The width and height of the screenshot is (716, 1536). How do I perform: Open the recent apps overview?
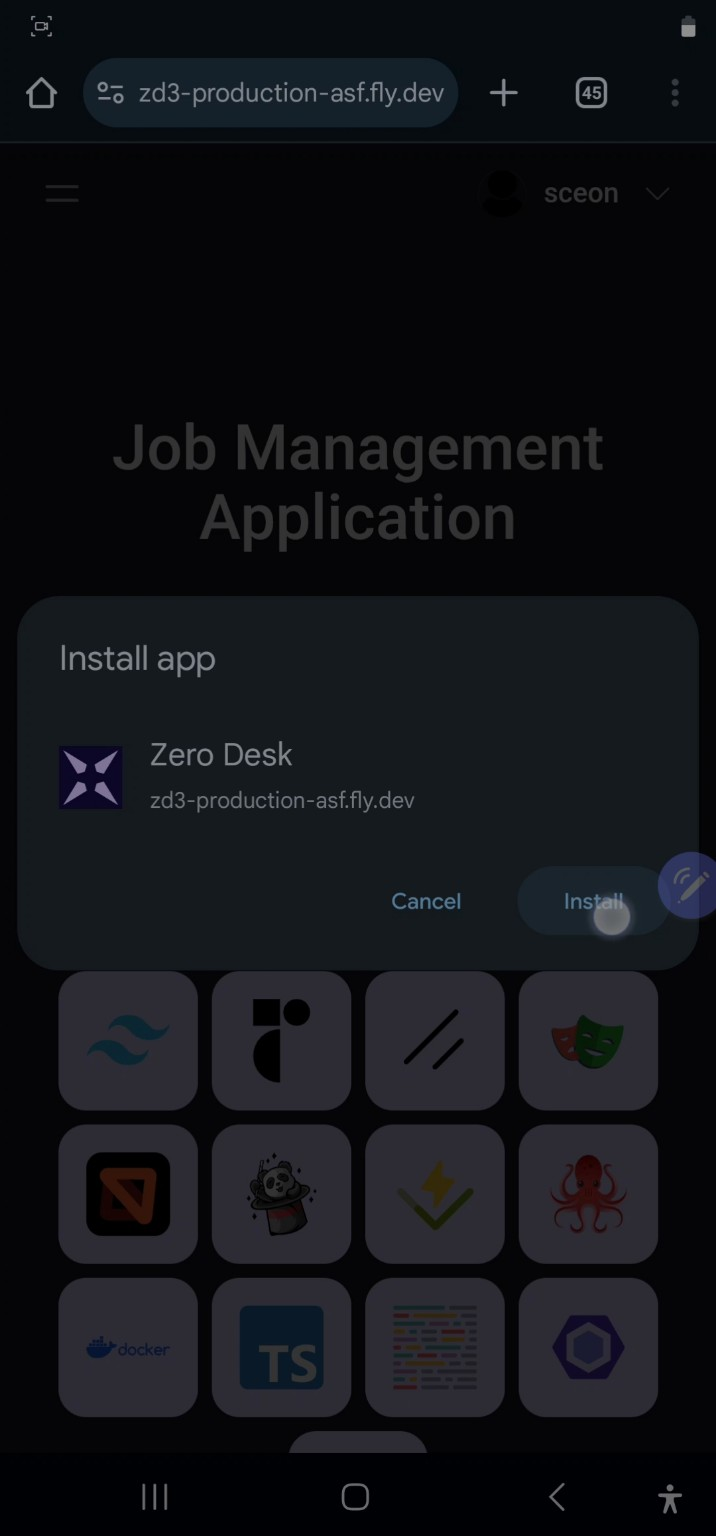[x=155, y=1497]
